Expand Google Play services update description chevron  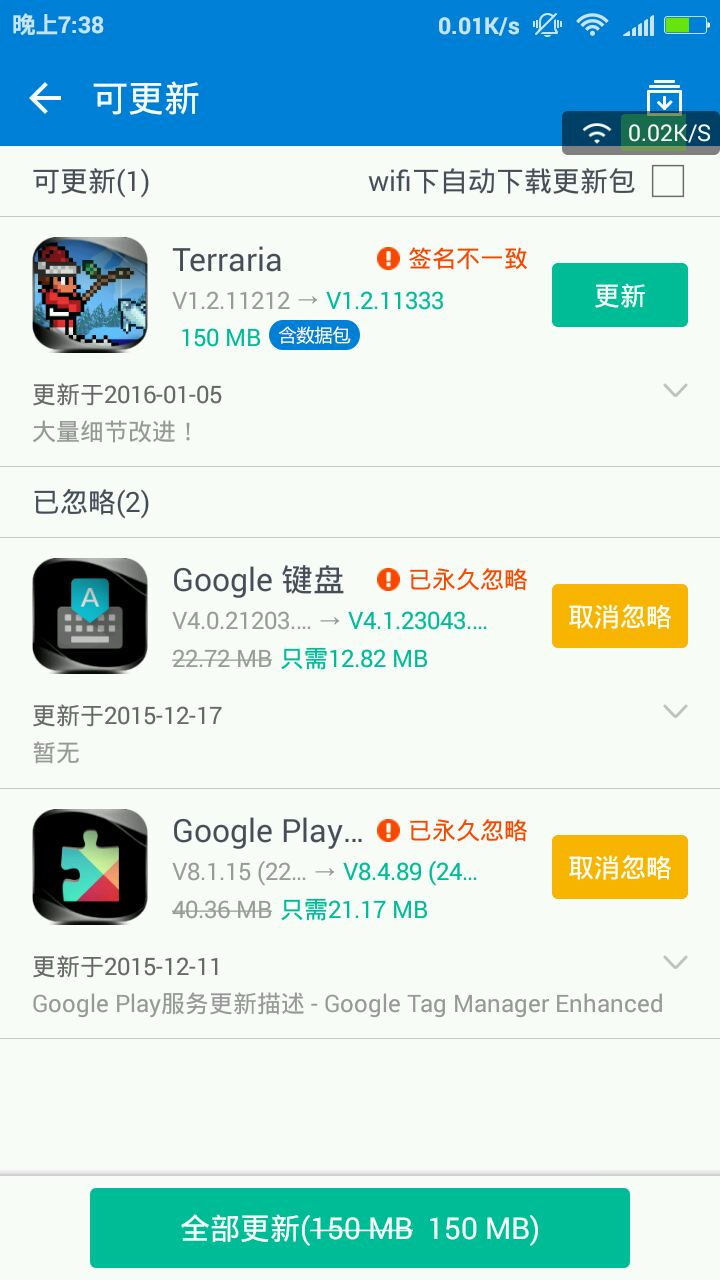click(x=676, y=962)
